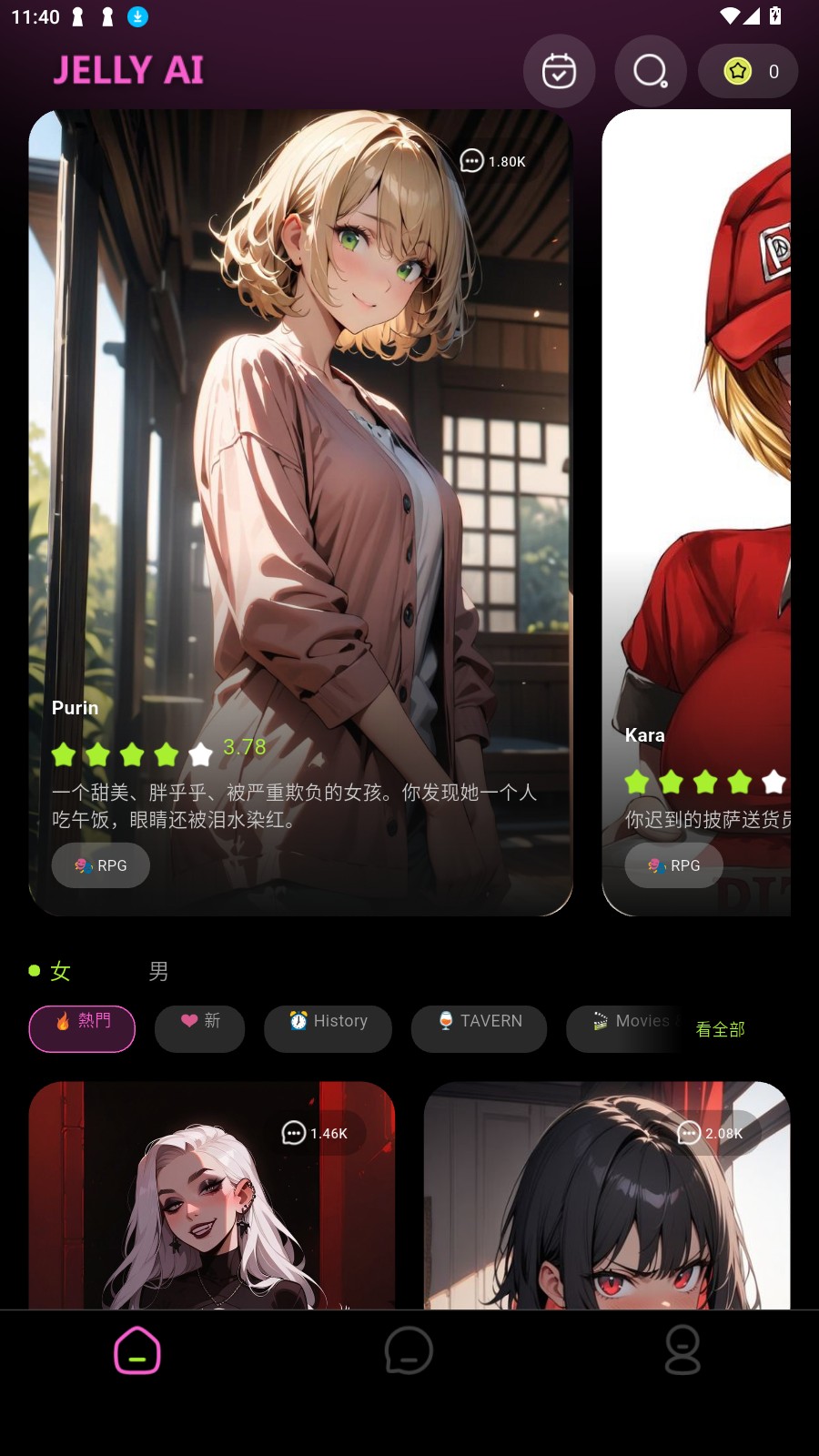The image size is (819, 1456).
Task: Filter by the TAVERN chip
Action: point(479,1028)
